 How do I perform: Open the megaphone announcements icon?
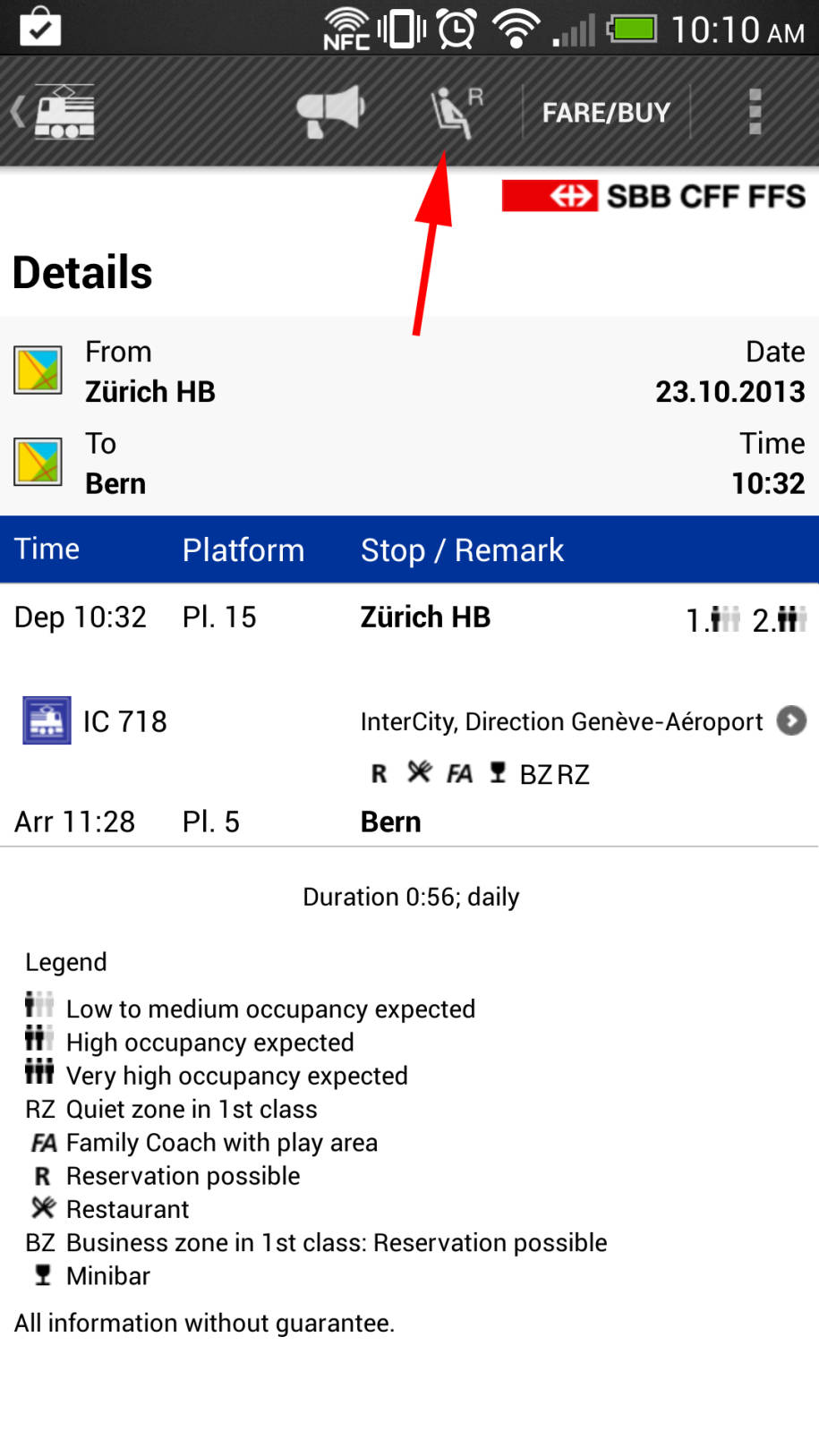click(x=330, y=112)
